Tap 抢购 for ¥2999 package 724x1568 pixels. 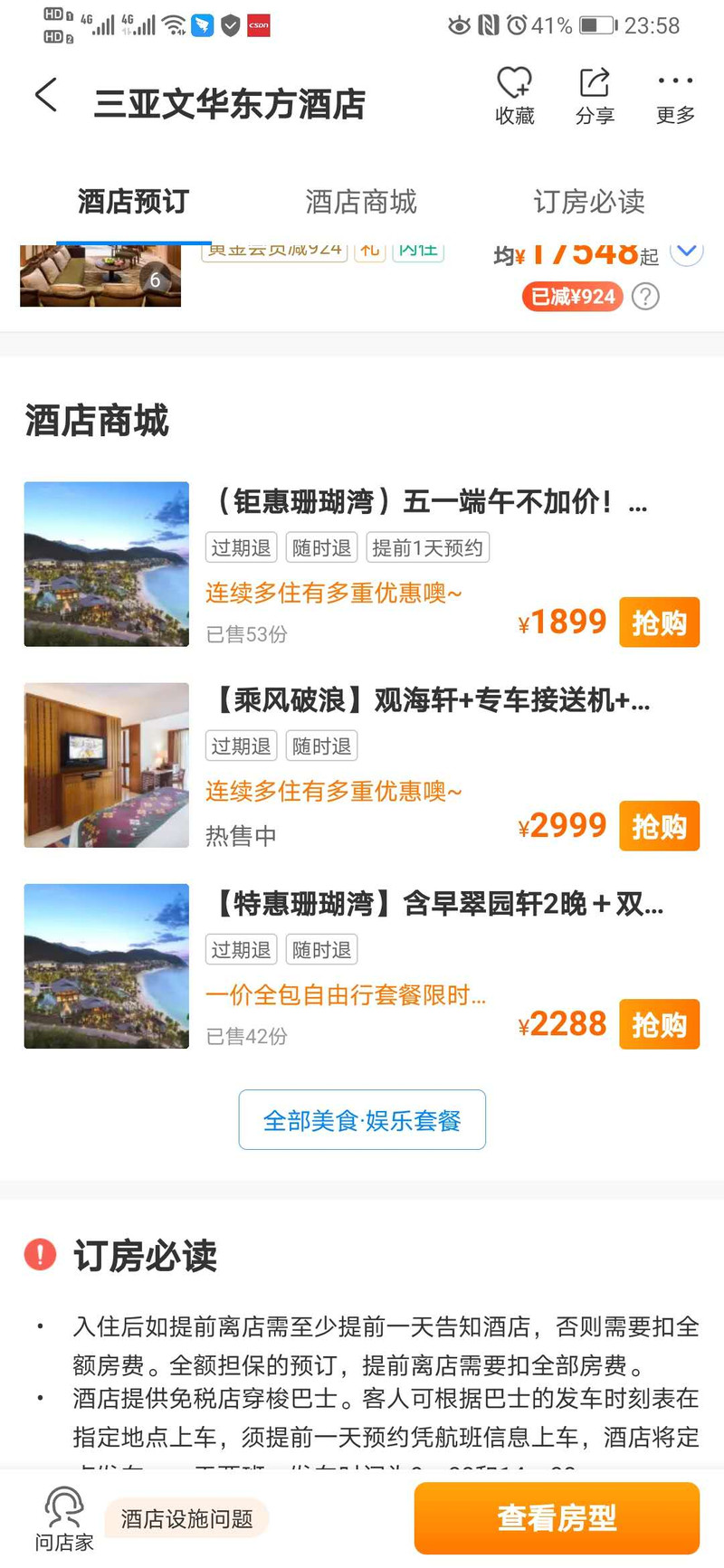[x=659, y=826]
